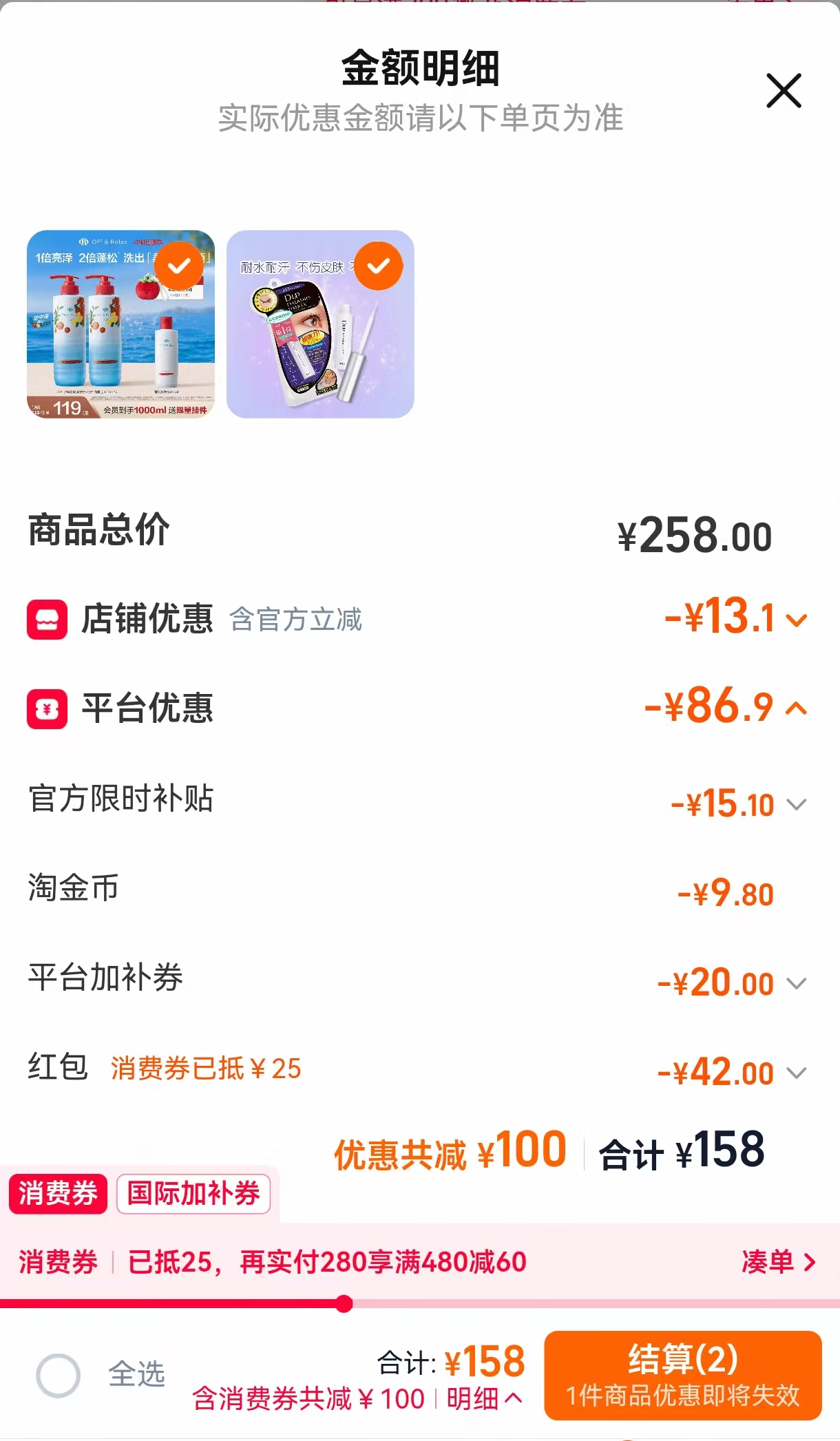This screenshot has height=1441, width=840.
Task: Expand the 店铺优惠 discount details
Action: [797, 620]
